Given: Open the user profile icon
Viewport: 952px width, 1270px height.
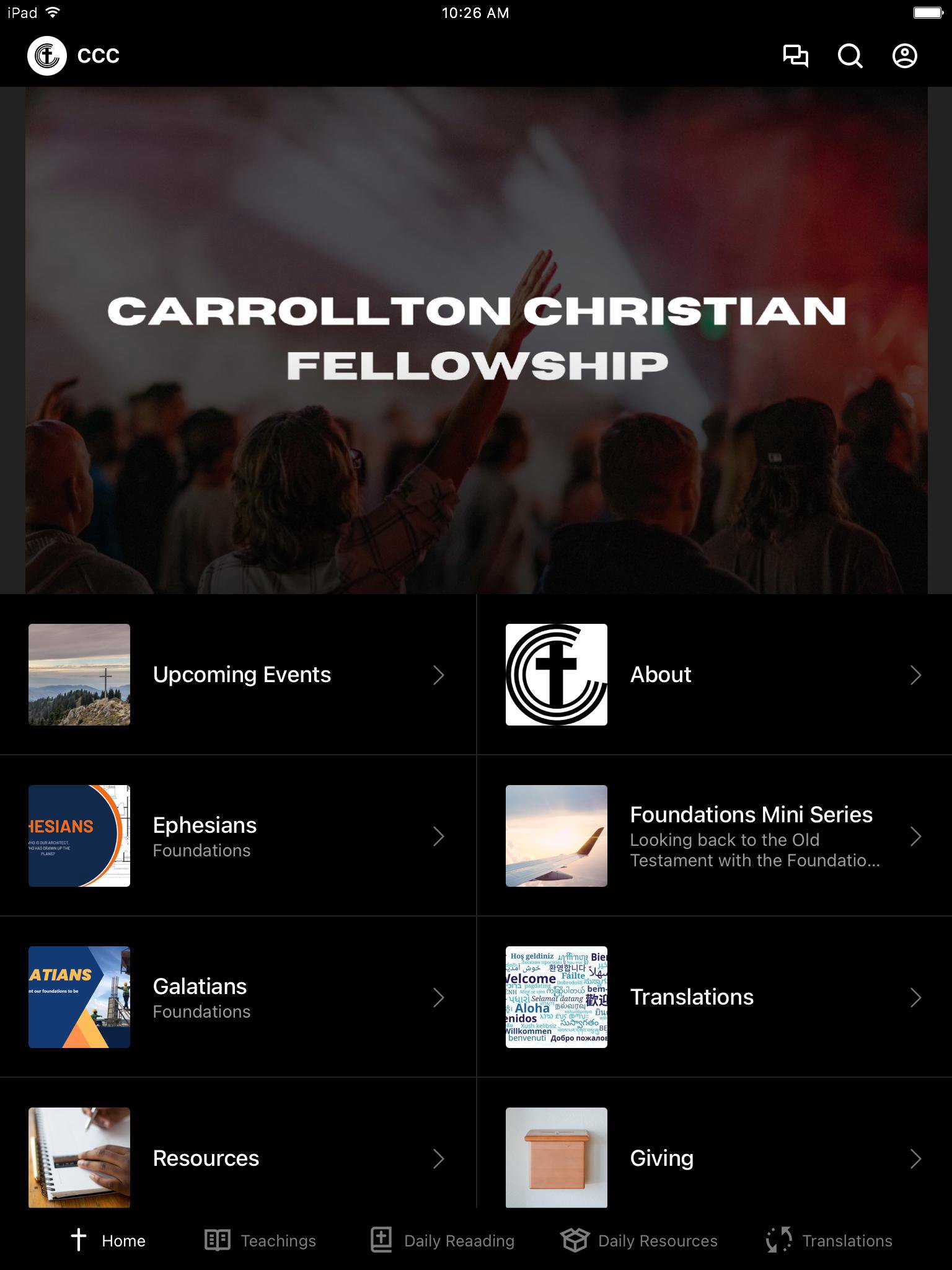Looking at the screenshot, I should (x=904, y=56).
